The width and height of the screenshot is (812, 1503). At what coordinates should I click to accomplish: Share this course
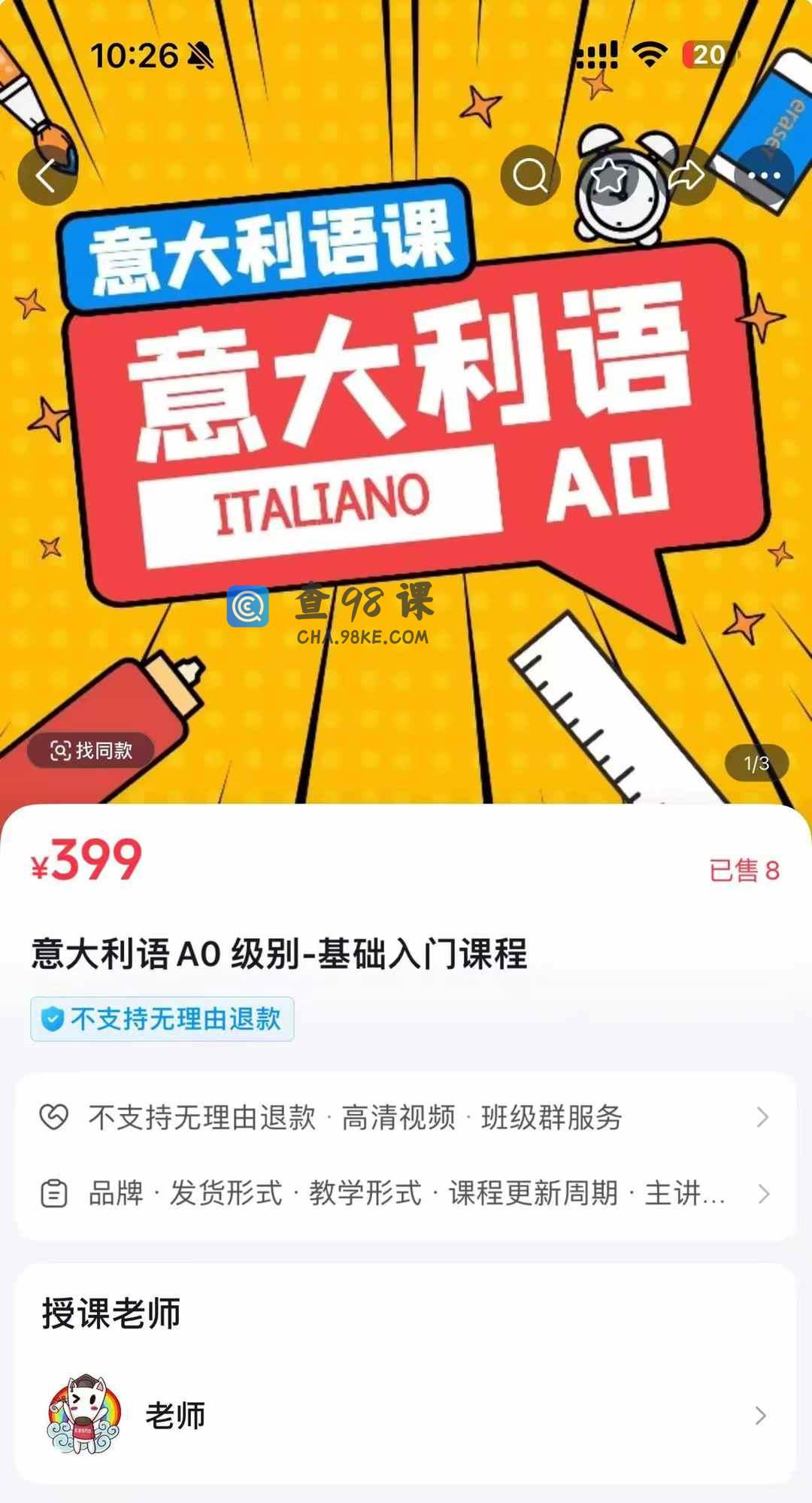click(686, 176)
